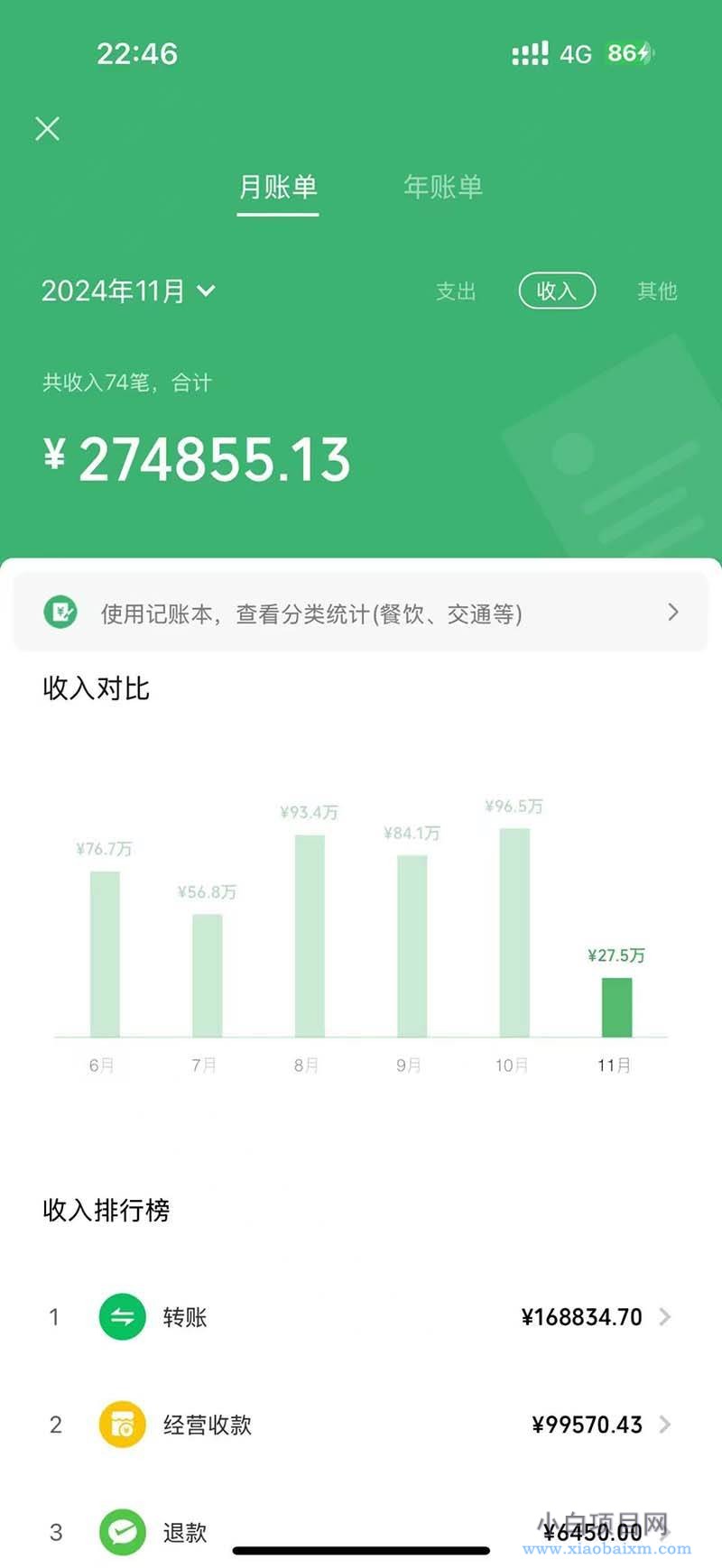Tap the chevron on the 记账本 banner
This screenshot has width=722, height=1568.
(672, 613)
